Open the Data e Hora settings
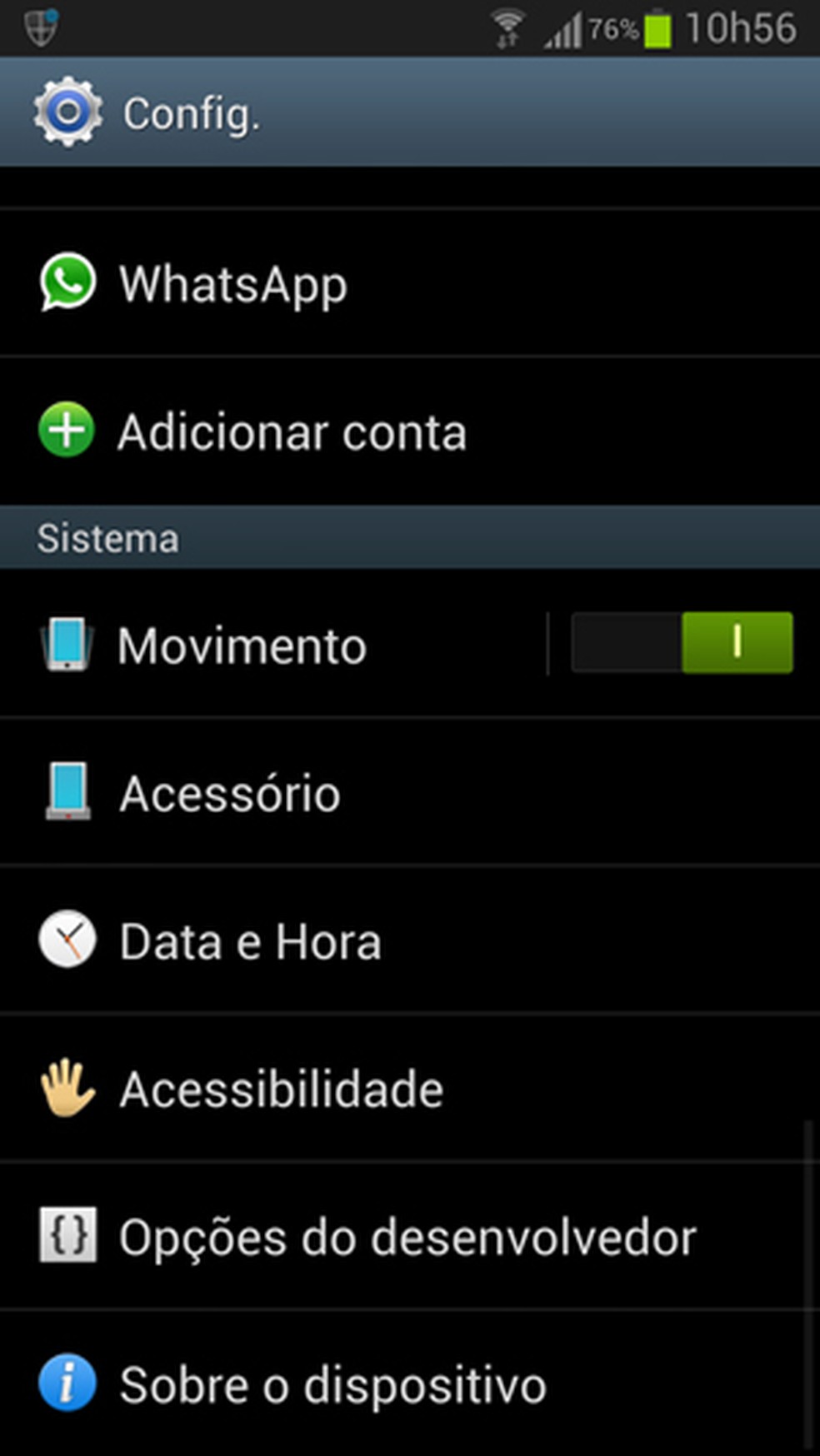Viewport: 820px width, 1456px height. [x=250, y=940]
